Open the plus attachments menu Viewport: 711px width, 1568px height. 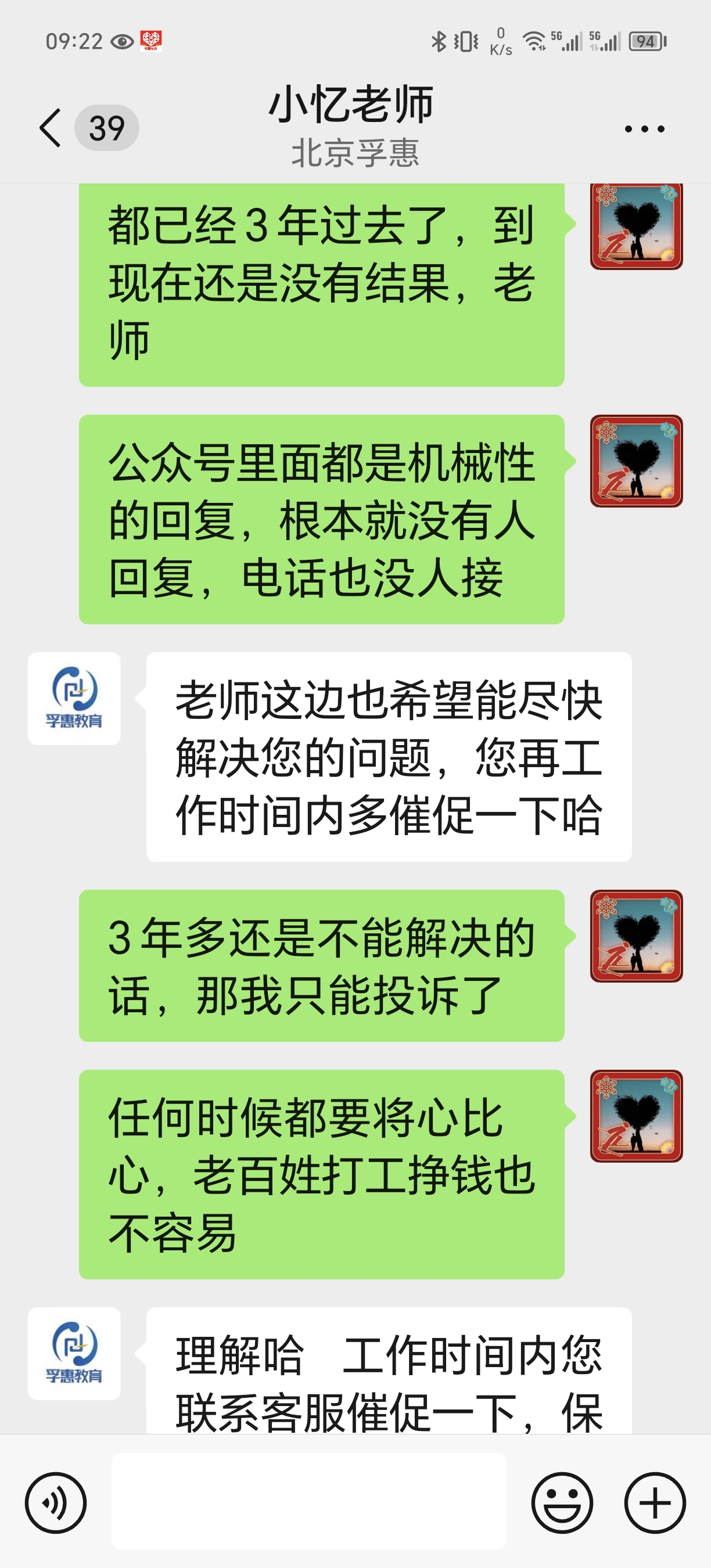pyautogui.click(x=655, y=1502)
